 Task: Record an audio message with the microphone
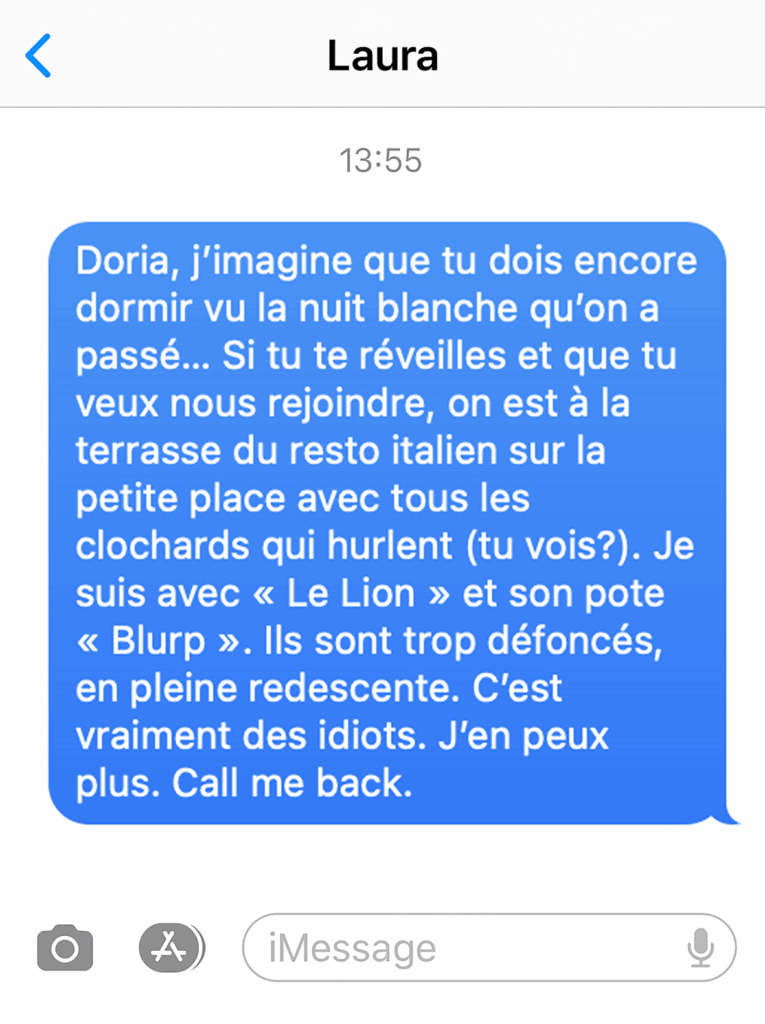click(701, 947)
